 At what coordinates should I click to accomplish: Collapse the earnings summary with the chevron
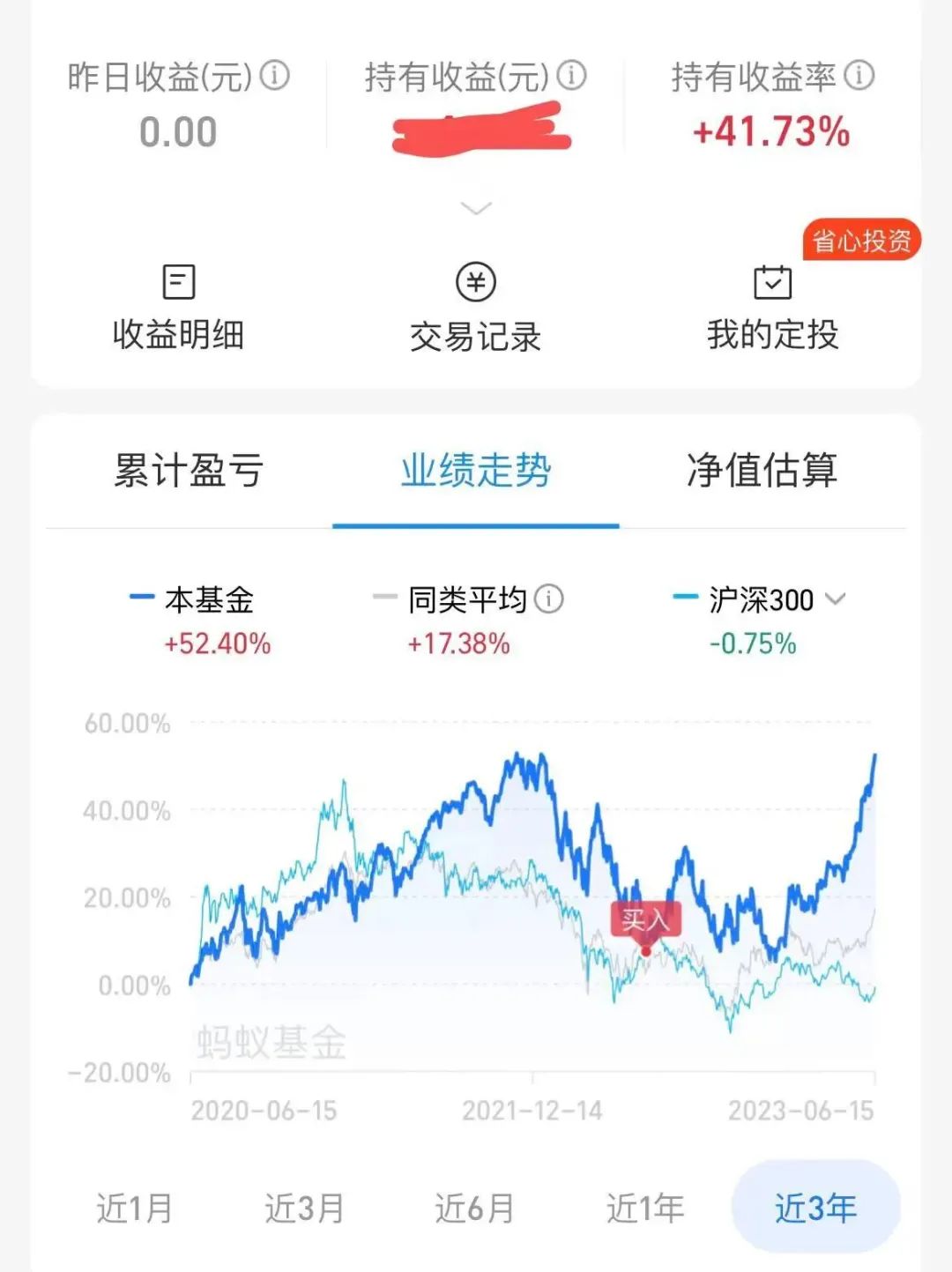click(x=476, y=207)
